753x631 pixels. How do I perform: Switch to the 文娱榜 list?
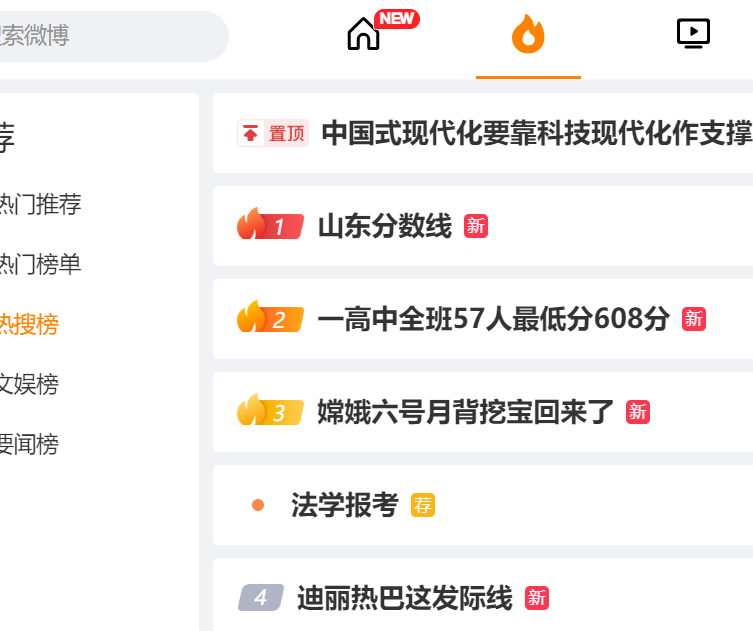[x=30, y=384]
